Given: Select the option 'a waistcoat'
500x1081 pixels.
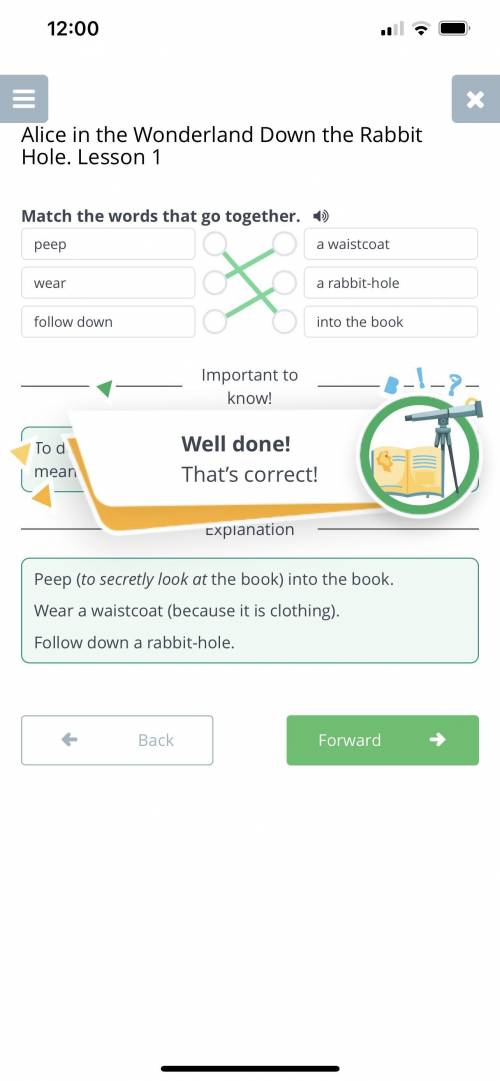Looking at the screenshot, I should (x=391, y=244).
